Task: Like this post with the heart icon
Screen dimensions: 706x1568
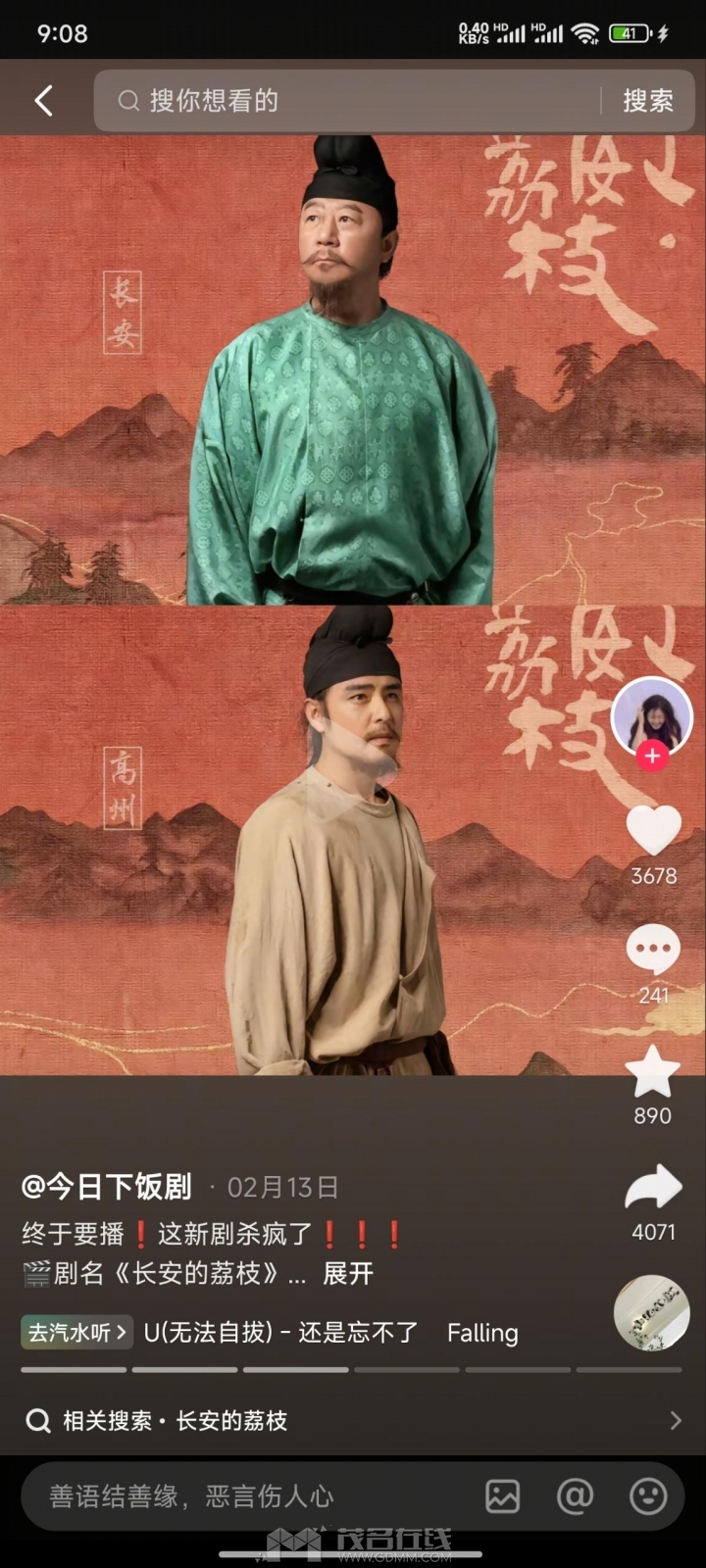Action: tap(653, 829)
